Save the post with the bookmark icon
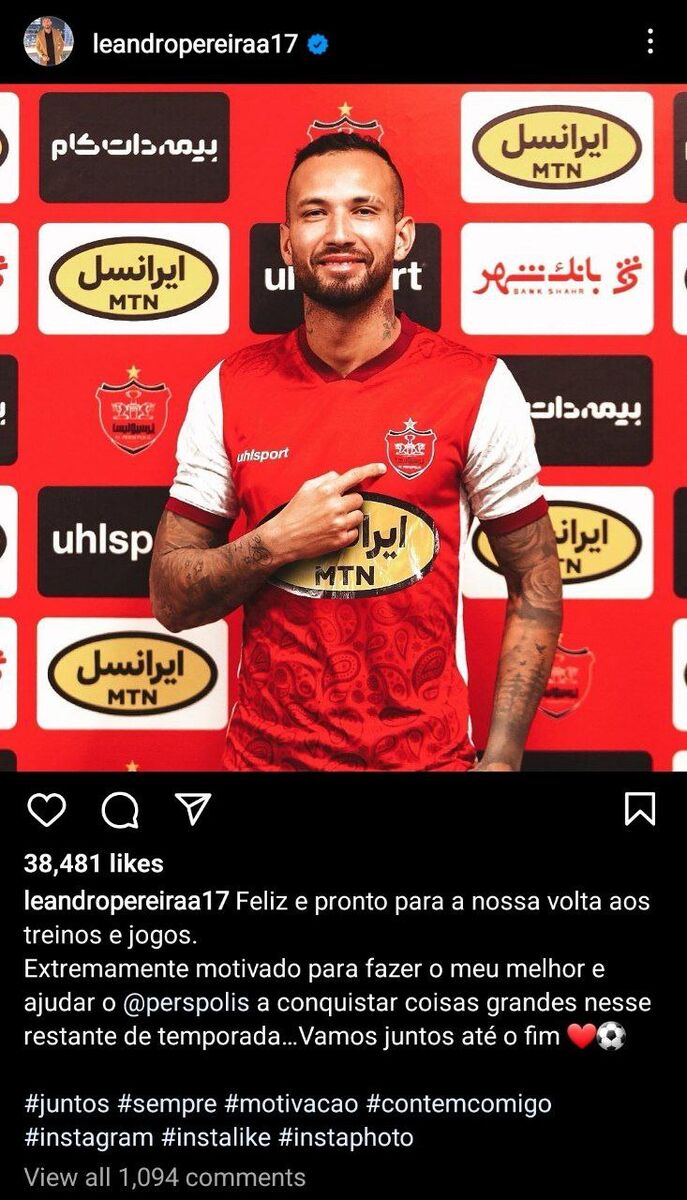The width and height of the screenshot is (687, 1200). click(x=640, y=809)
